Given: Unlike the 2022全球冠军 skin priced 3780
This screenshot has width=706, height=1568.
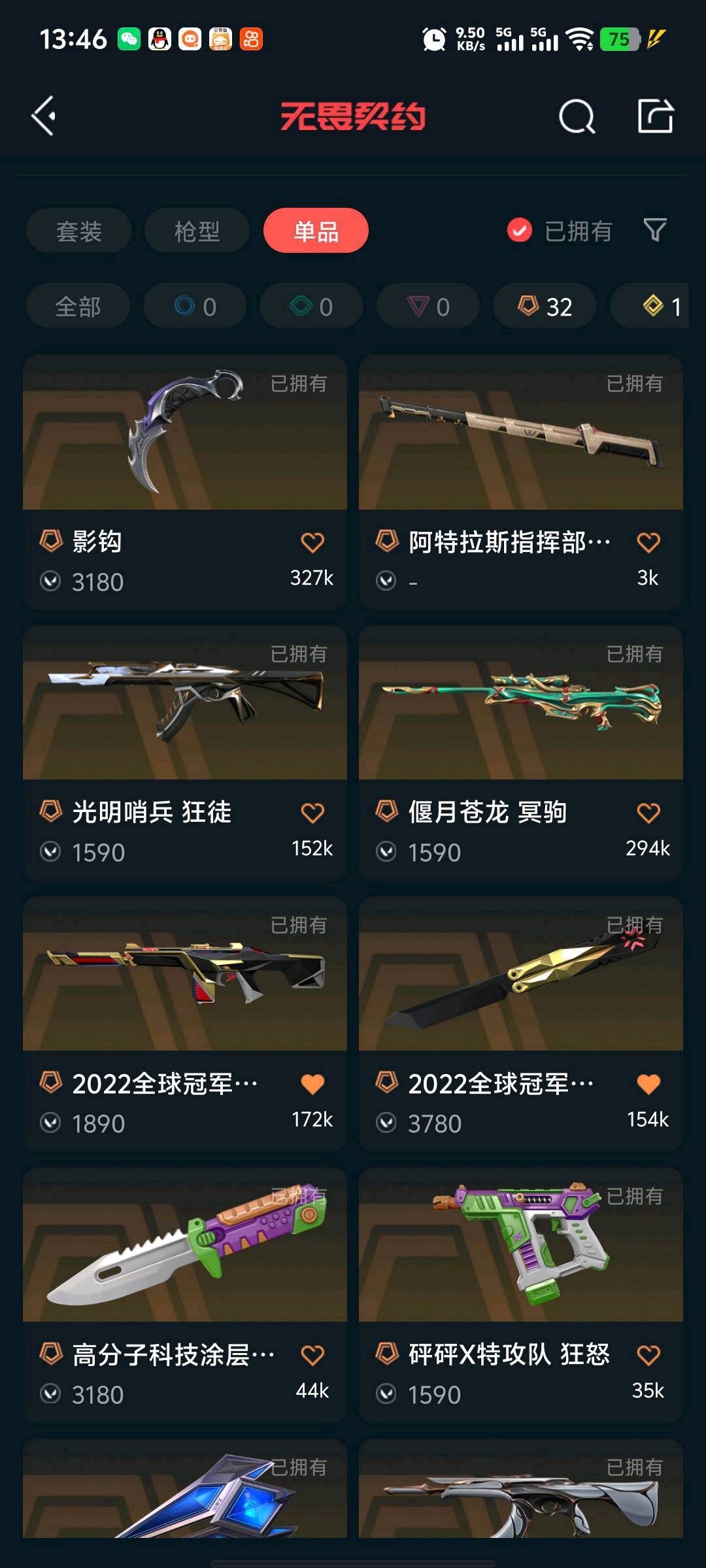Looking at the screenshot, I should [x=648, y=1084].
